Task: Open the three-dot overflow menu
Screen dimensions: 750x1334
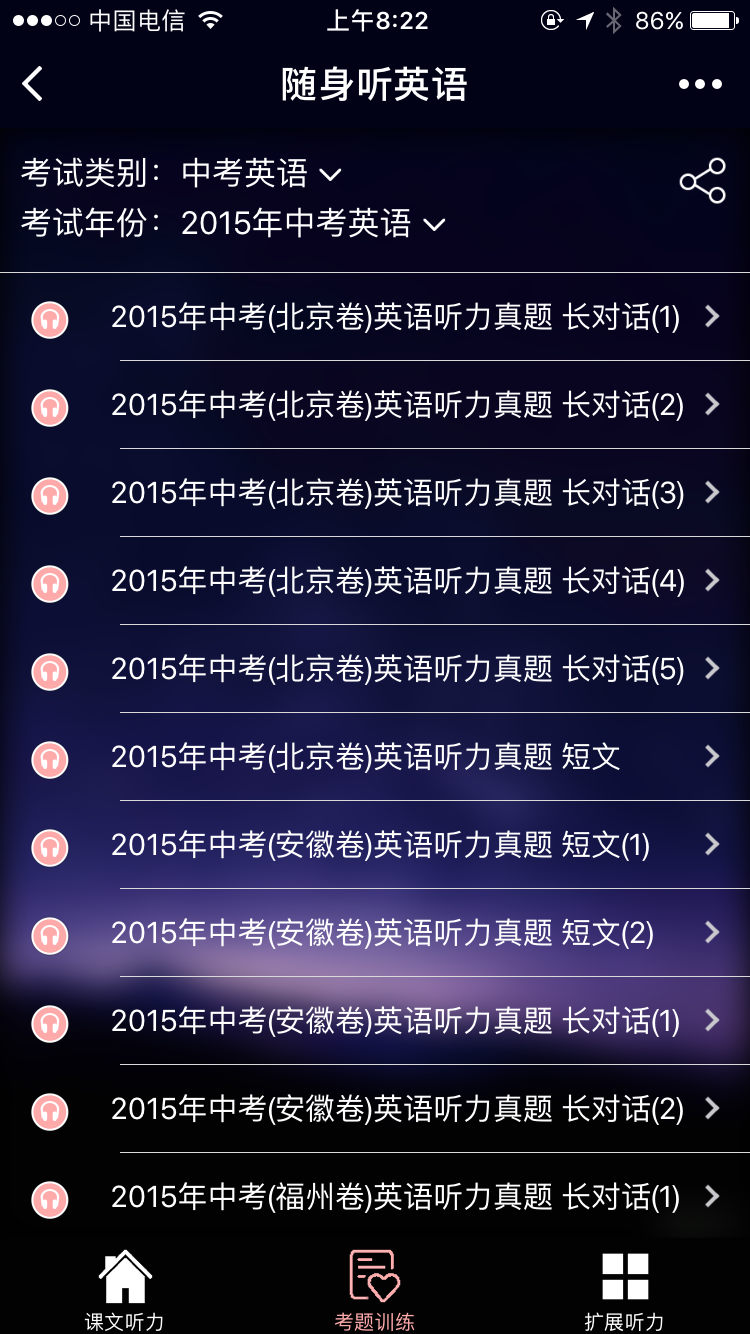Action: [700, 84]
